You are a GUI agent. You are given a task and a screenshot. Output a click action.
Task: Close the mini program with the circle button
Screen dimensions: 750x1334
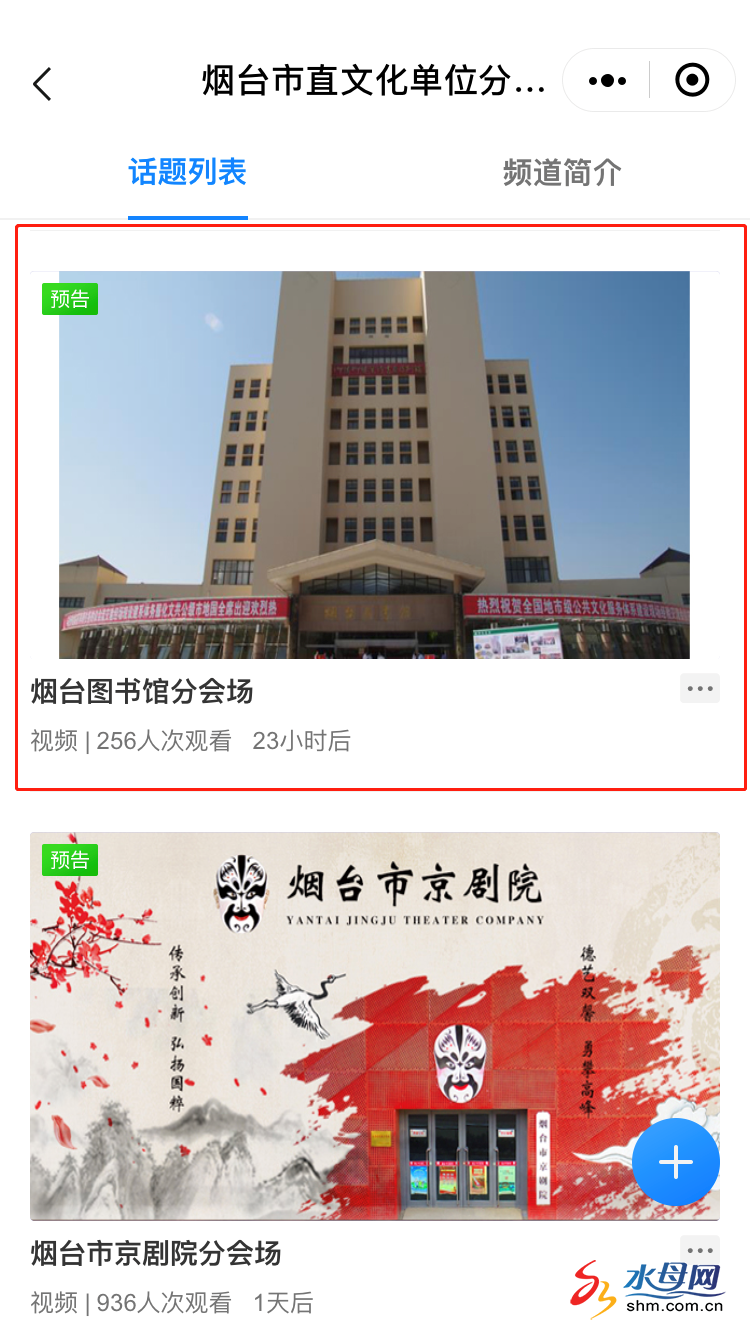click(x=692, y=80)
